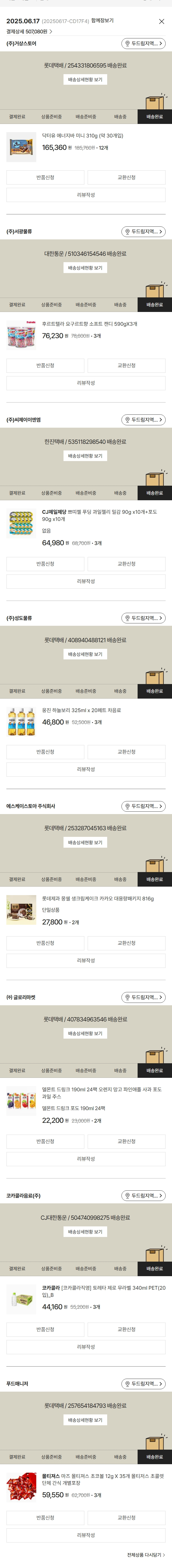View 배송상세현황 for 롯데택배 254331806595
172x1568 pixels.
pos(85,80)
